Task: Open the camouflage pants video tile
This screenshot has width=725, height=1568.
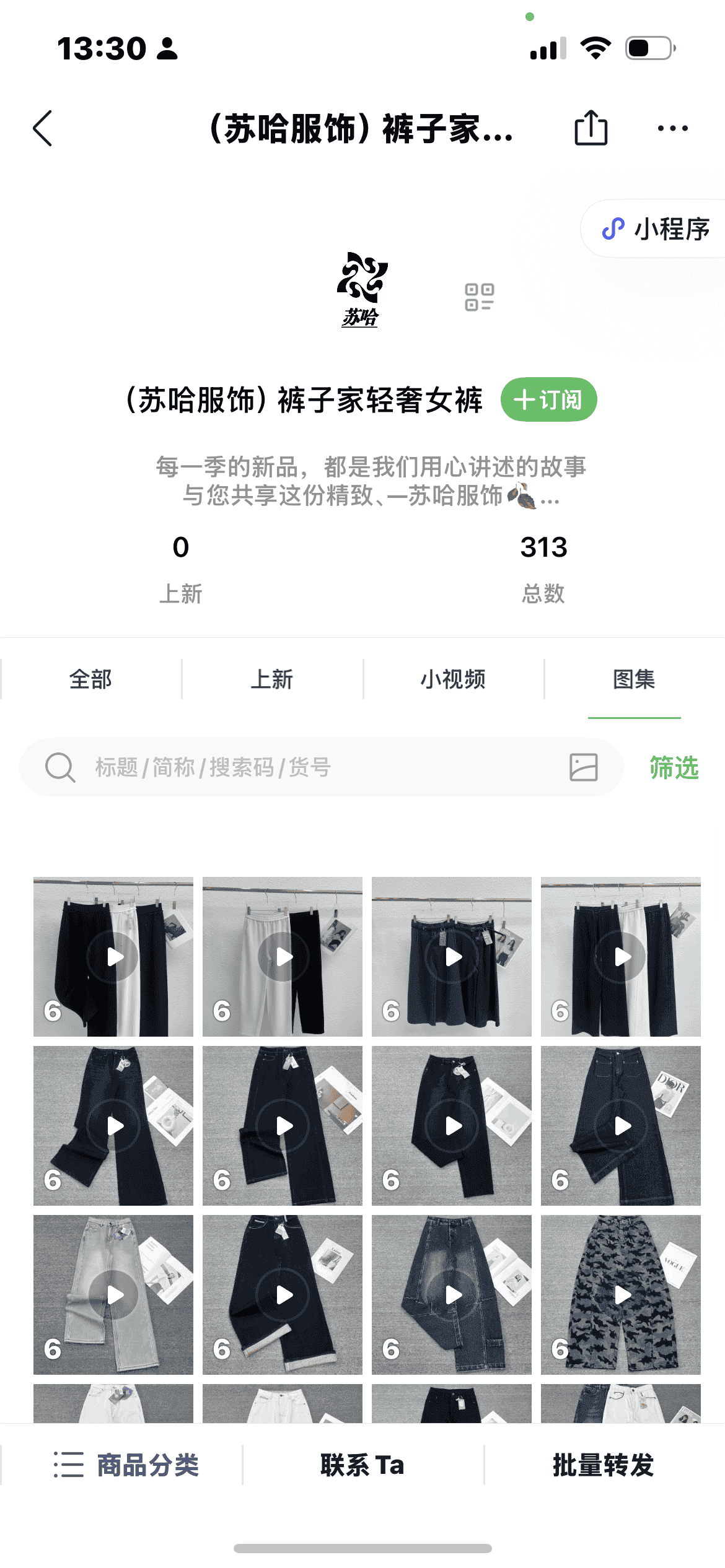Action: [x=620, y=1294]
